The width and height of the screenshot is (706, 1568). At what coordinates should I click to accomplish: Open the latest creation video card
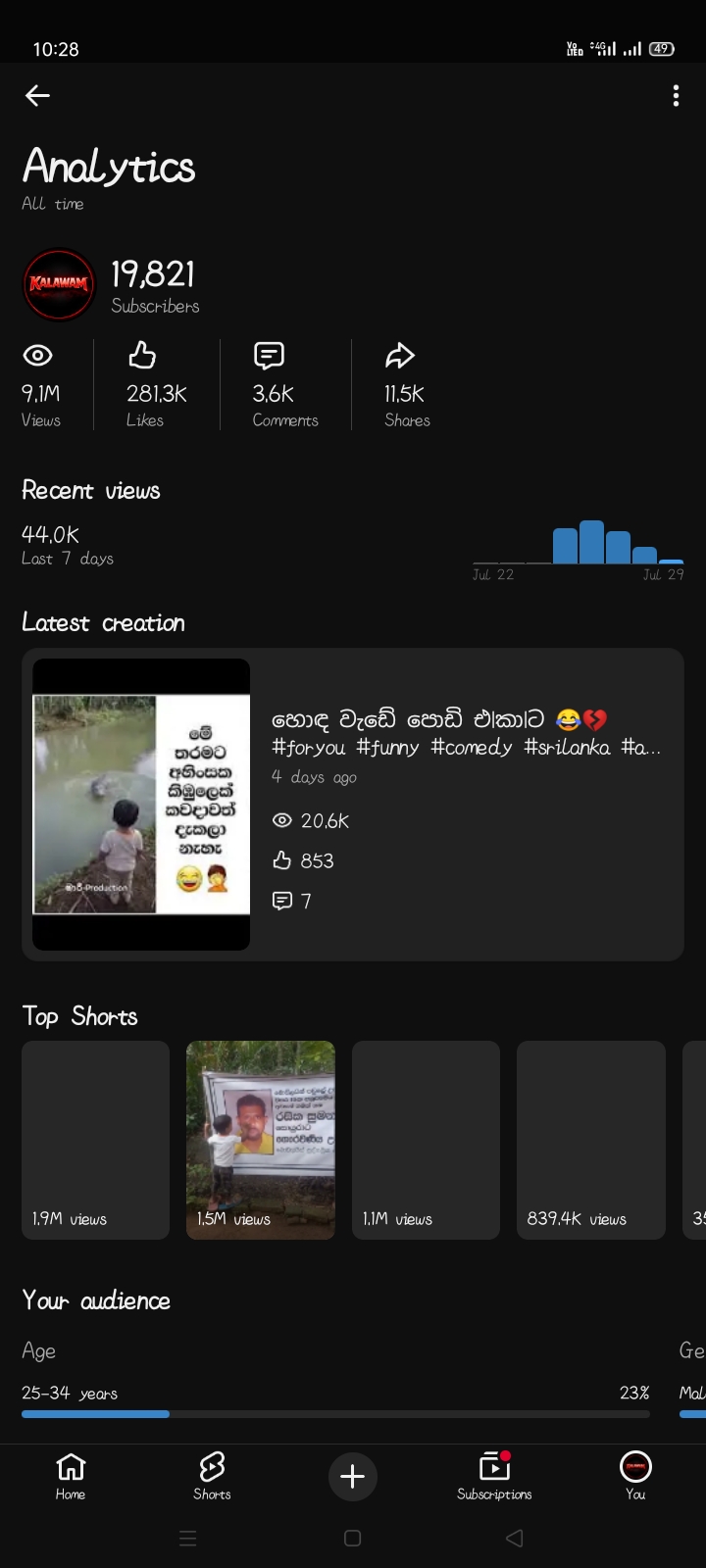pyautogui.click(x=353, y=805)
